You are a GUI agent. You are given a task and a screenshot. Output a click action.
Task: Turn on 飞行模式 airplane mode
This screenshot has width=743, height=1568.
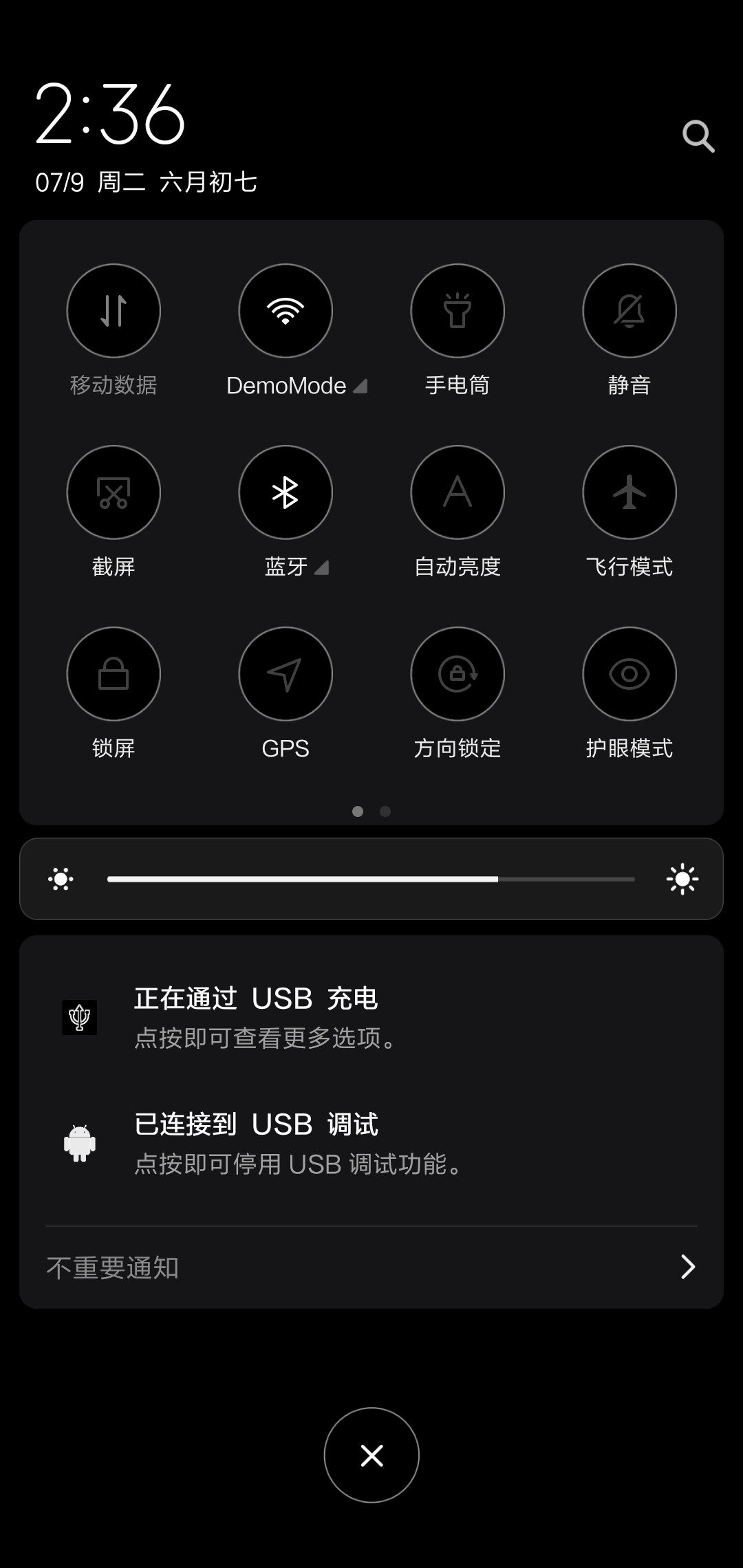tap(629, 492)
